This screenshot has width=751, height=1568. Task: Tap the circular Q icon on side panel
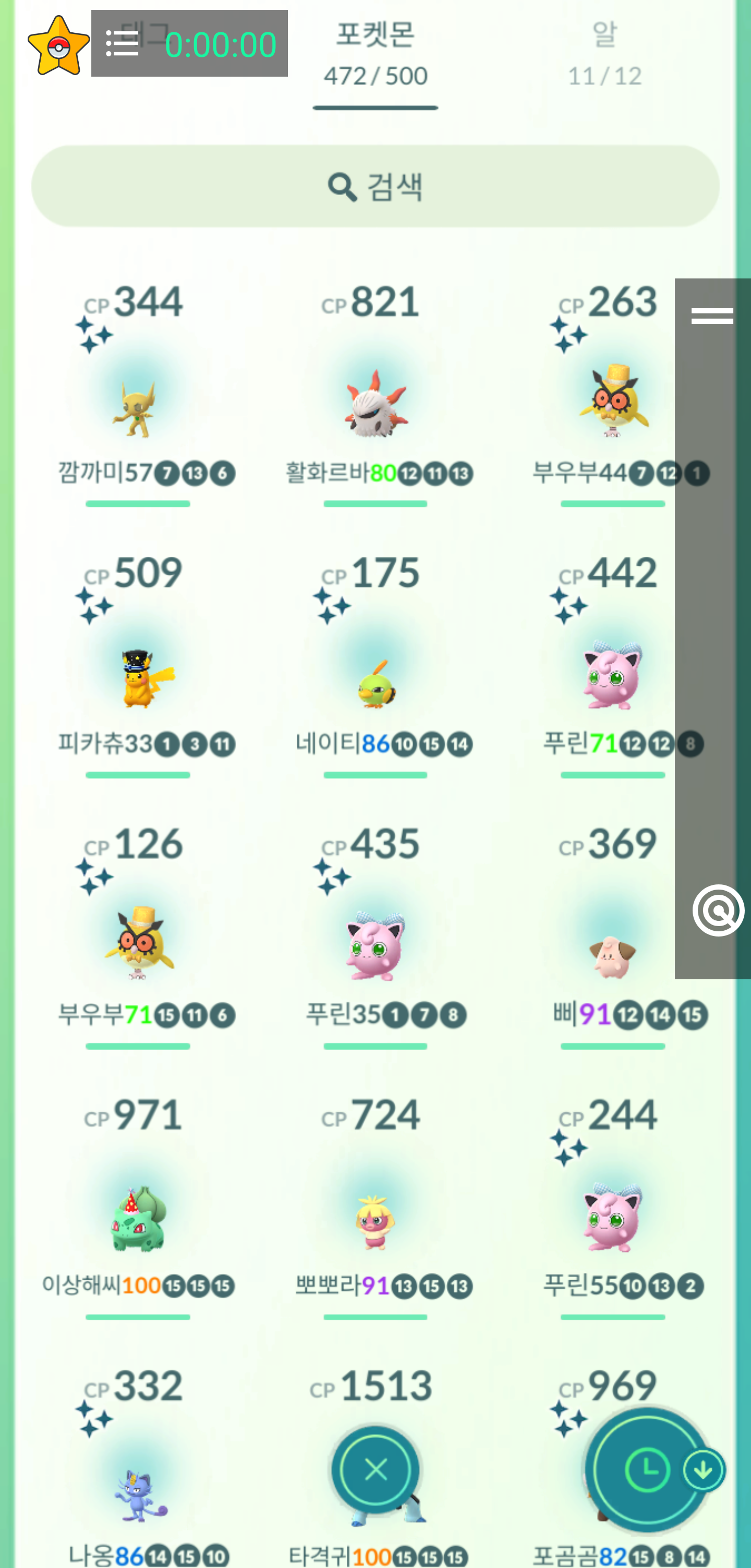[x=718, y=910]
